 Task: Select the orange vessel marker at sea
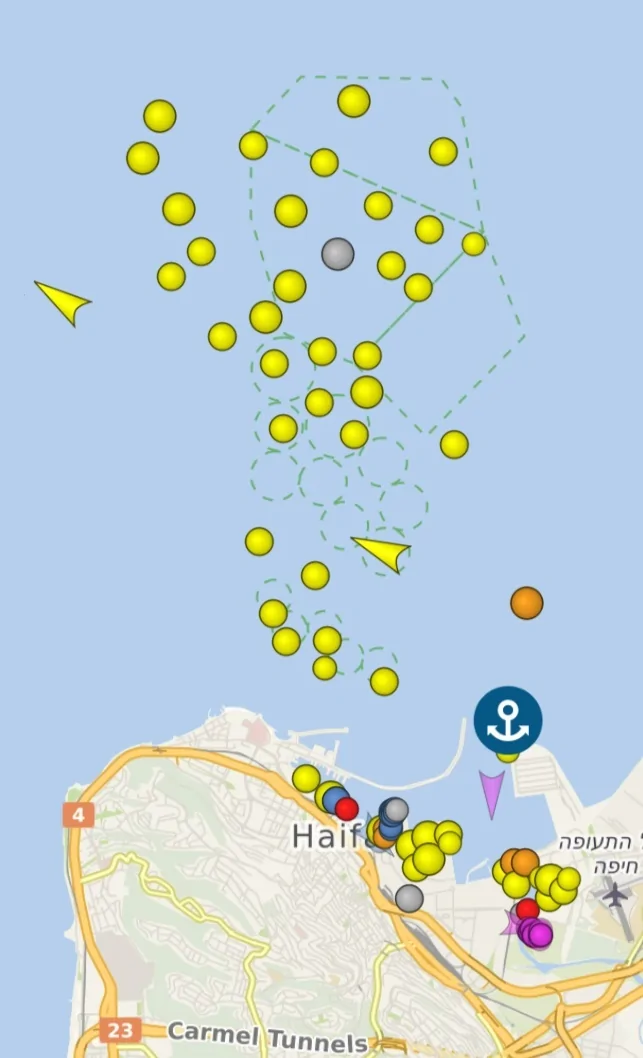(526, 603)
